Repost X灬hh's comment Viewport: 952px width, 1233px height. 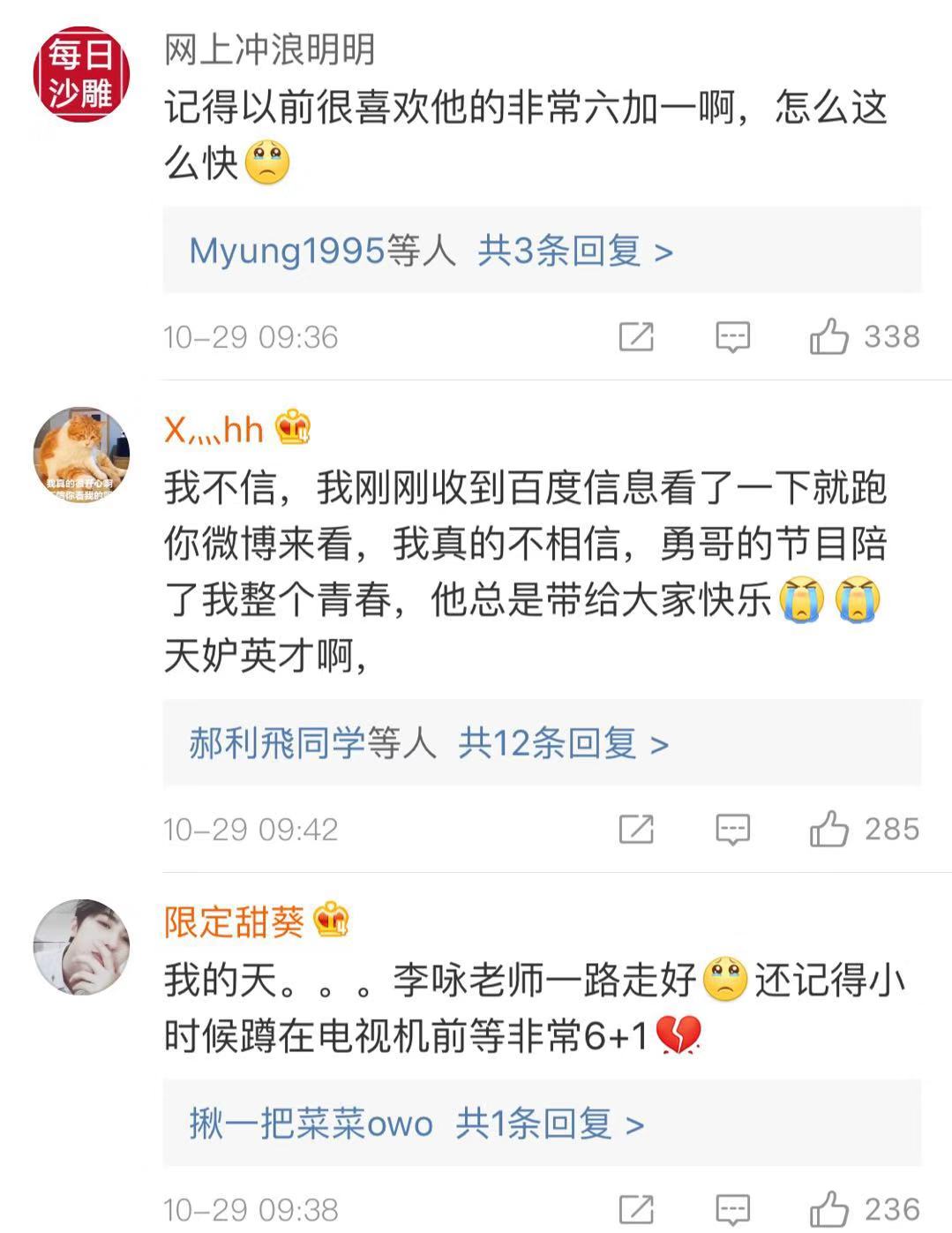click(x=636, y=830)
